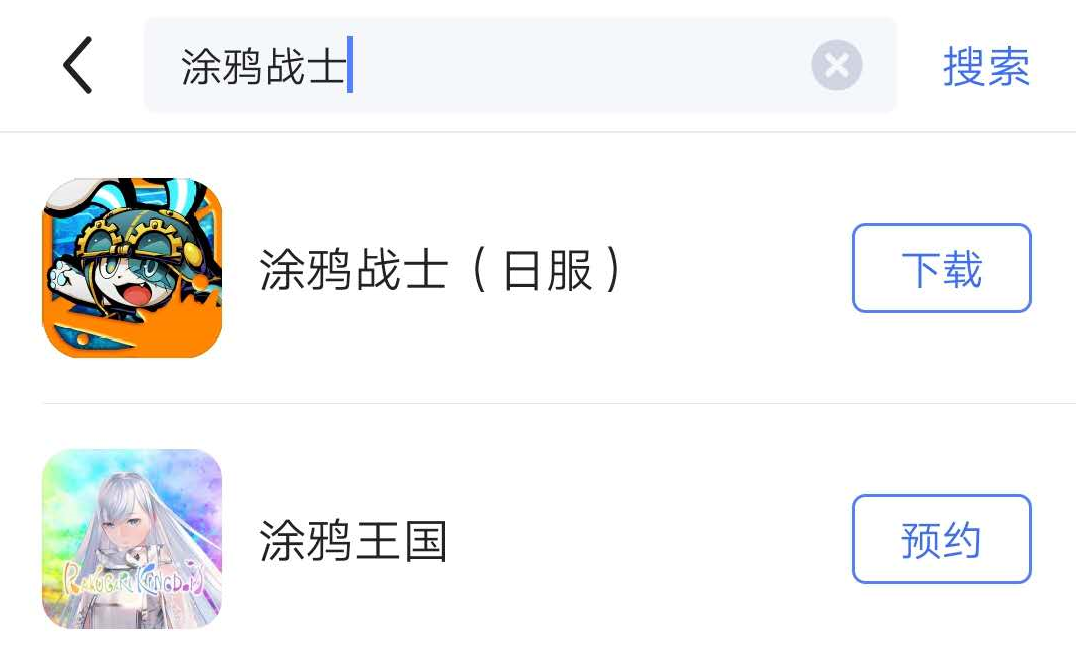Clear the search text
This screenshot has height=661, width=1076.
point(836,66)
